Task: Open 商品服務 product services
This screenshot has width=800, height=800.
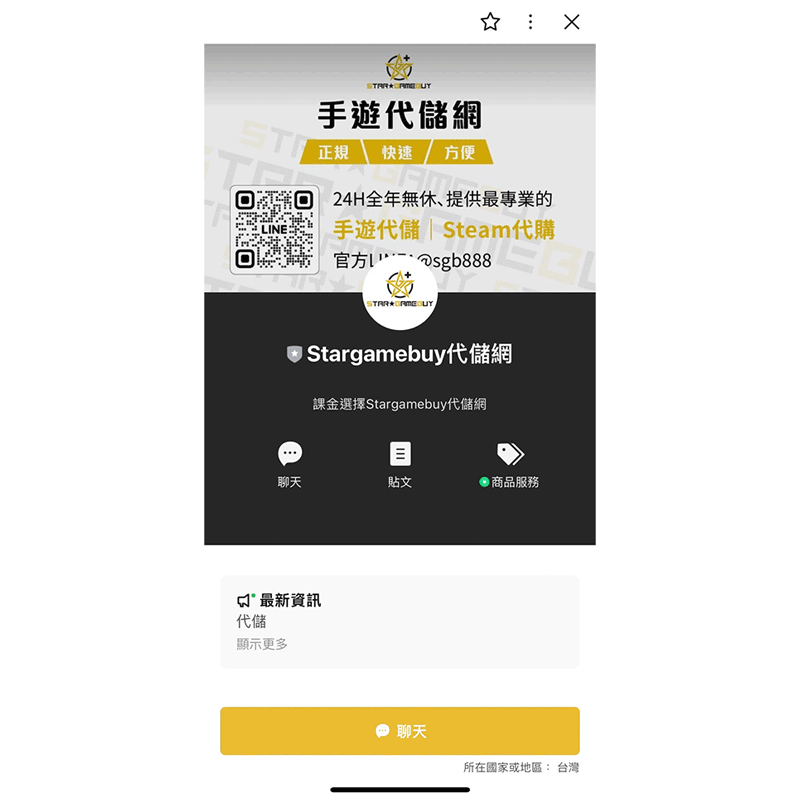Action: coord(510,455)
